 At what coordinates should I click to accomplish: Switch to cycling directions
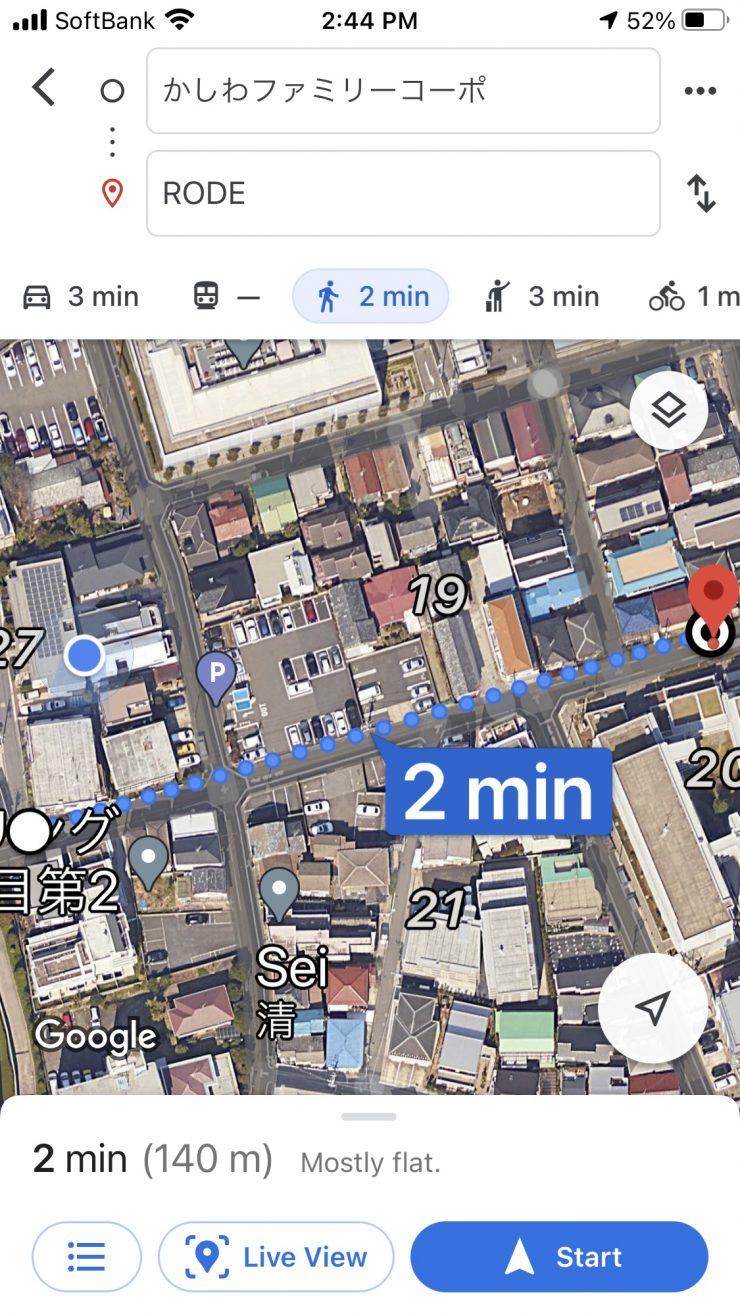[x=692, y=297]
